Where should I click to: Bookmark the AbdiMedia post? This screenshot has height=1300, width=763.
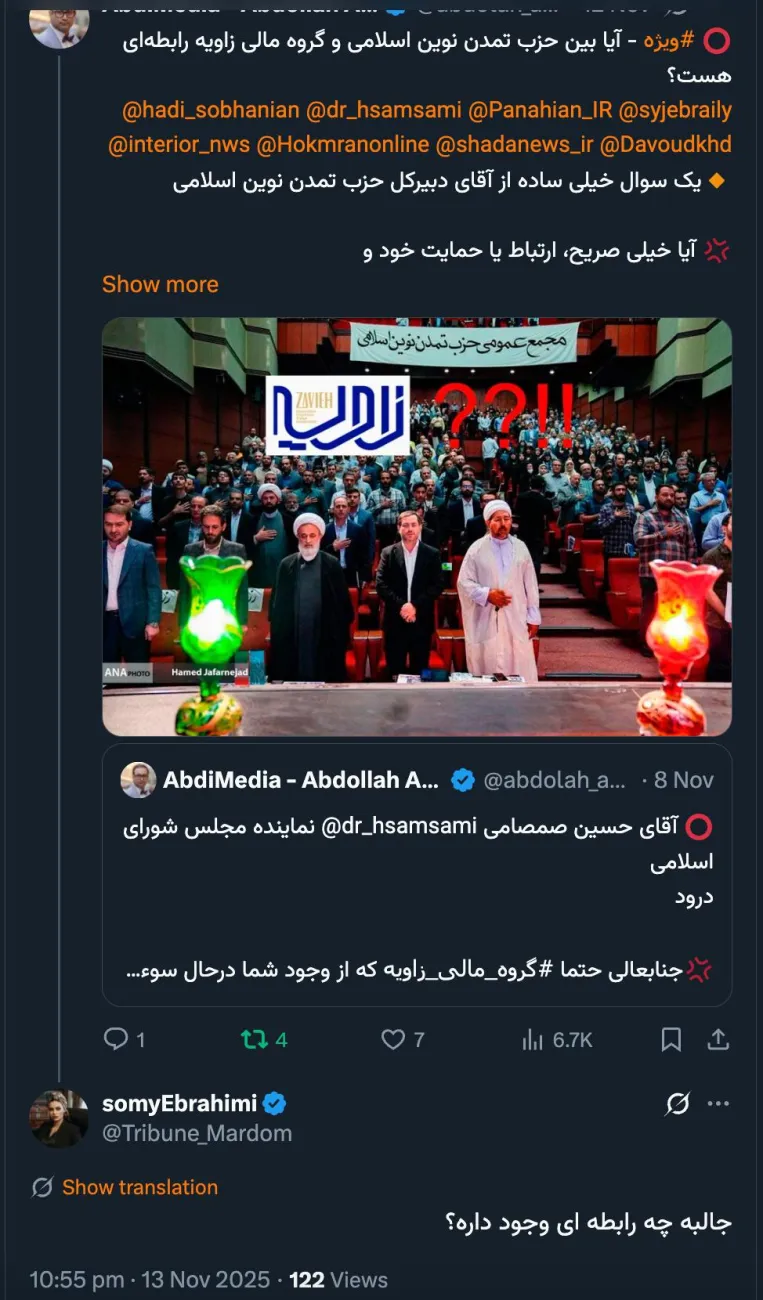(671, 1040)
